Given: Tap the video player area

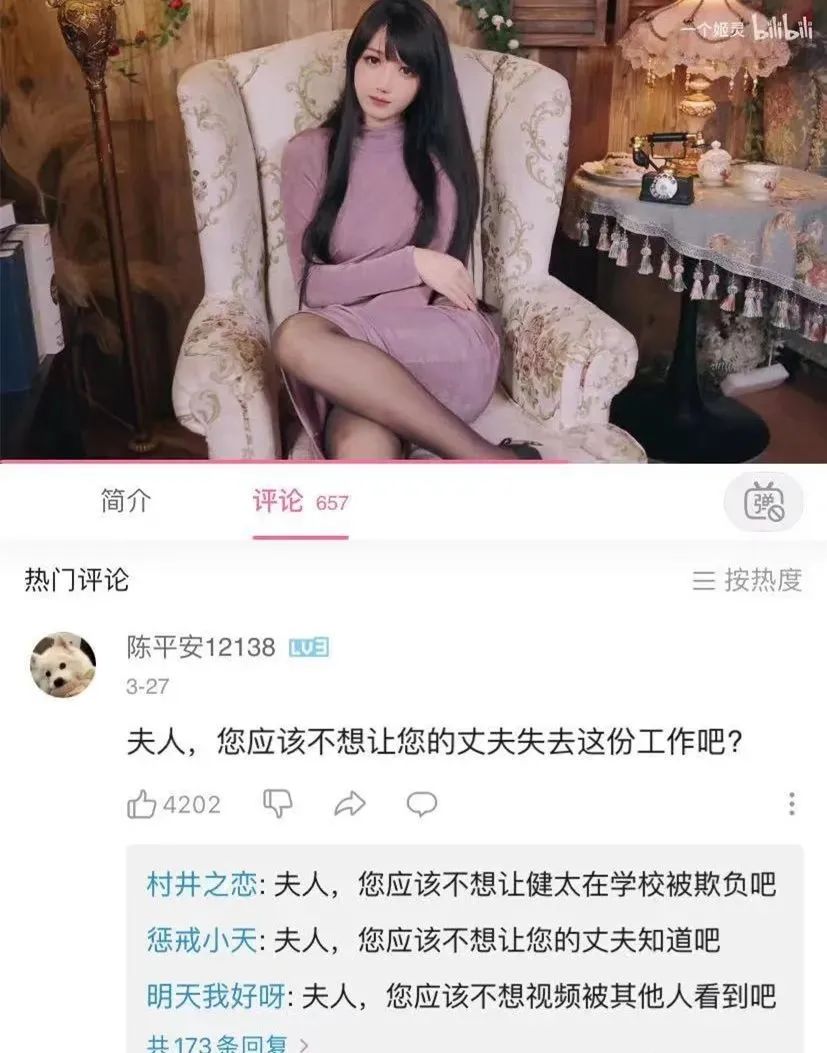Looking at the screenshot, I should pyautogui.click(x=413, y=230).
